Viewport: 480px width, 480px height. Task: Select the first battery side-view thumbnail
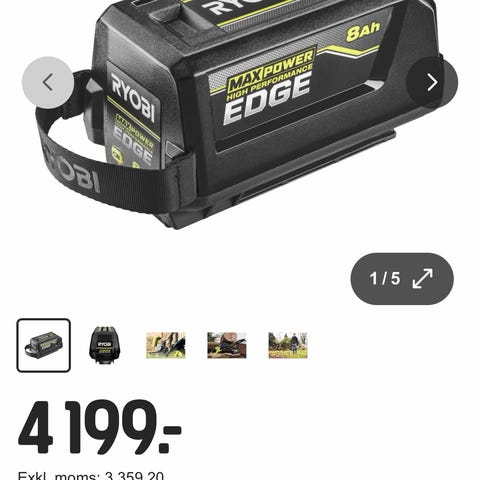click(44, 345)
